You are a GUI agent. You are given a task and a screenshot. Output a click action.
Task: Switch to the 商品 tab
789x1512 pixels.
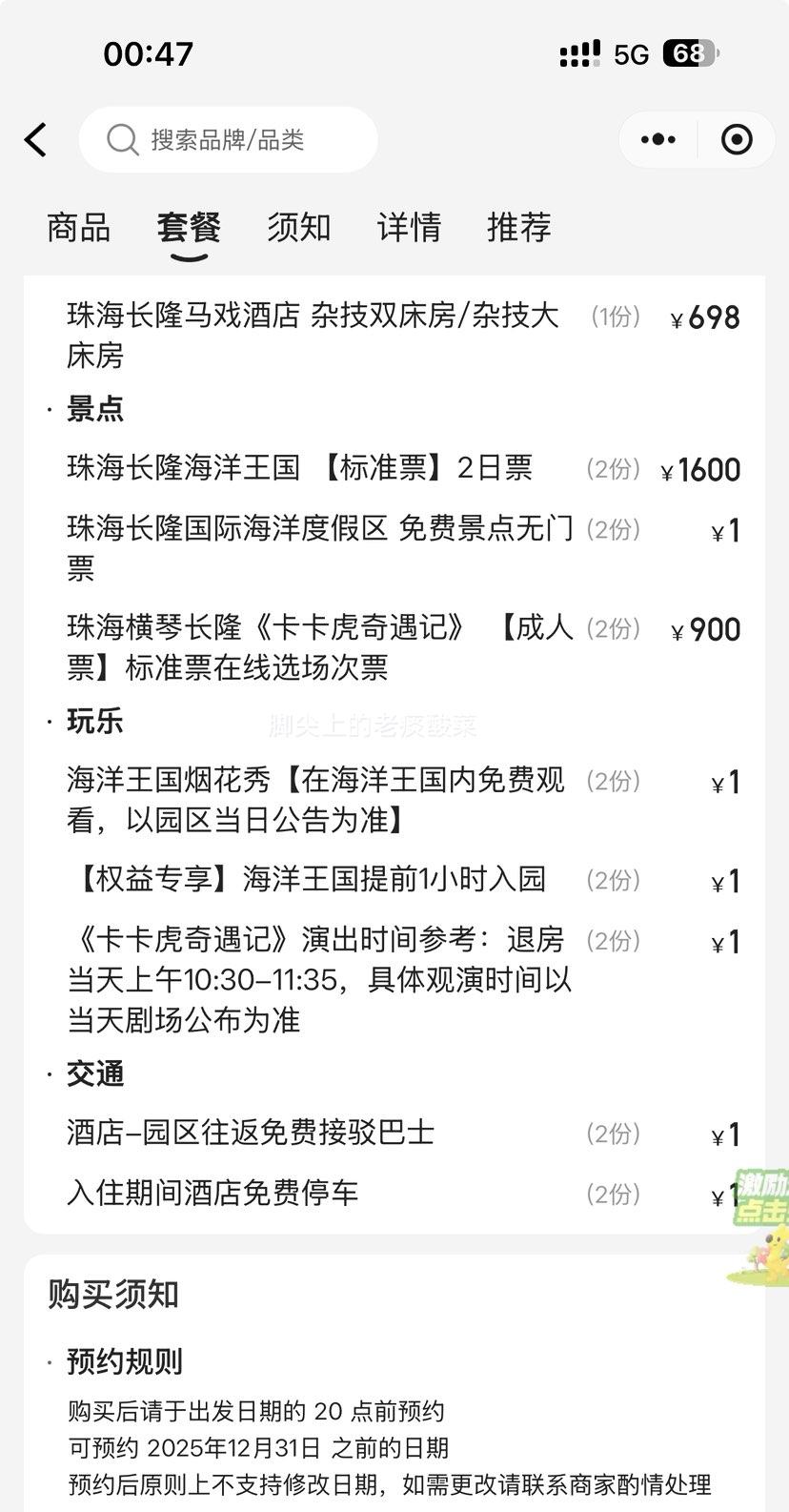pos(78,228)
